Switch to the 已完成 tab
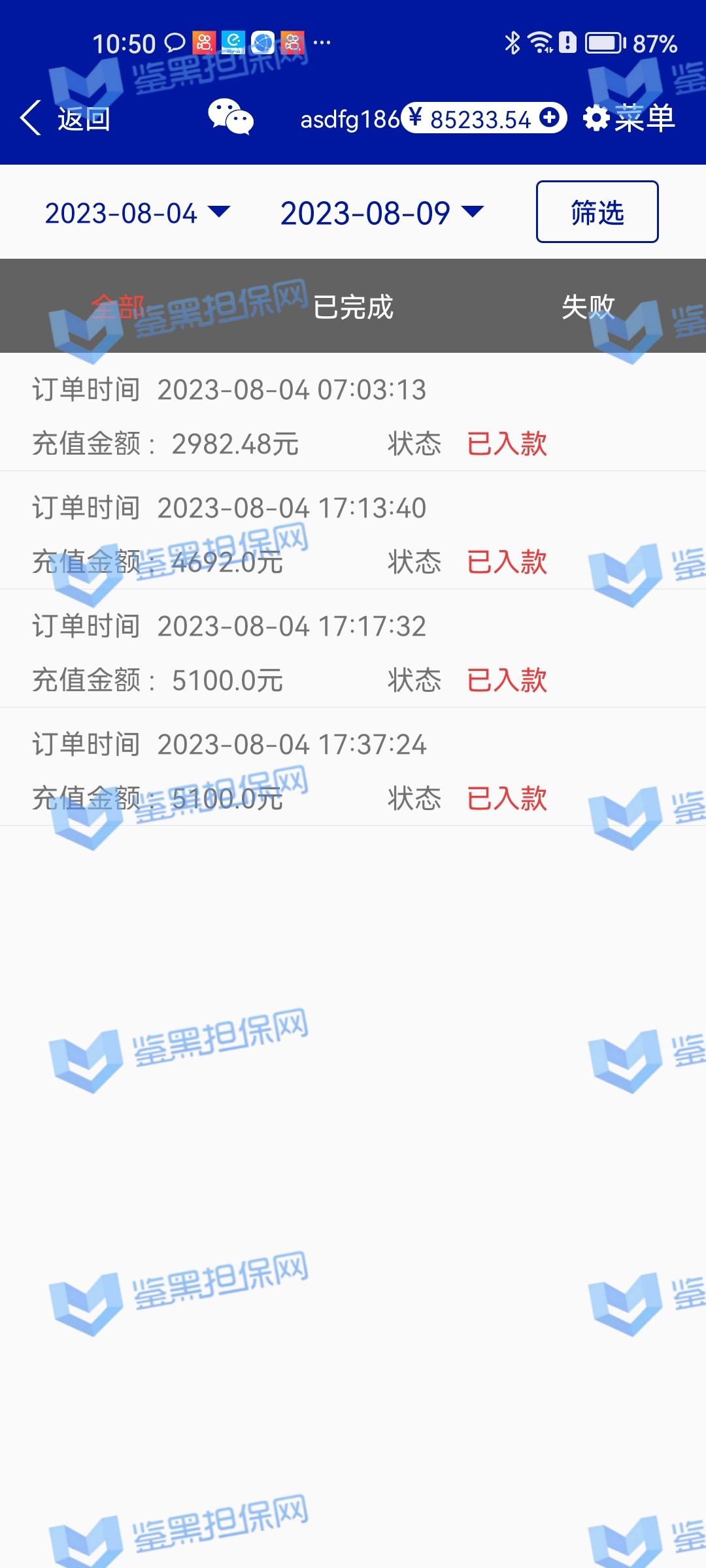 353,306
